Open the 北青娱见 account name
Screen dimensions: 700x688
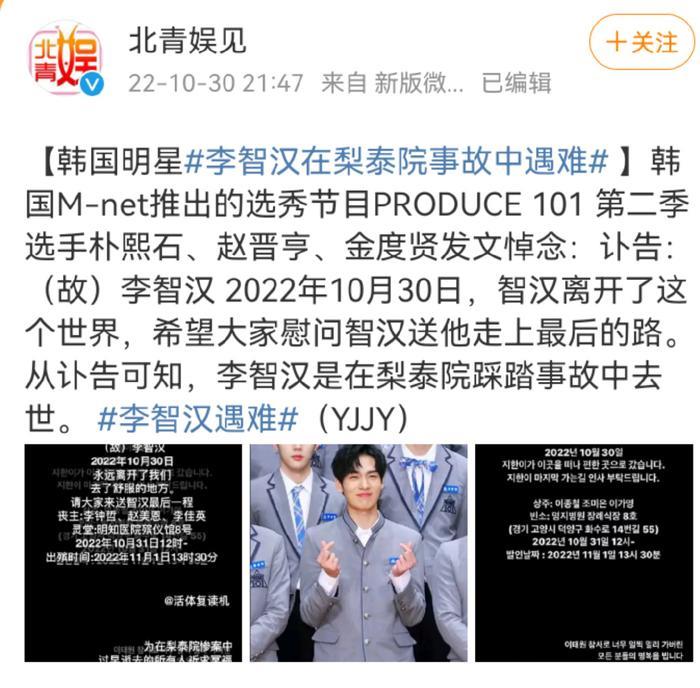pyautogui.click(x=187, y=40)
